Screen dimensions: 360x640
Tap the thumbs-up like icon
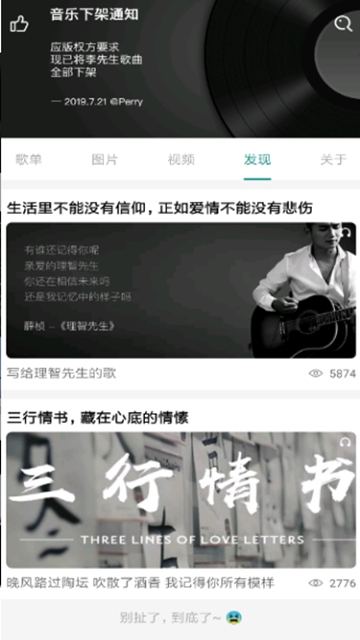click(x=19, y=24)
